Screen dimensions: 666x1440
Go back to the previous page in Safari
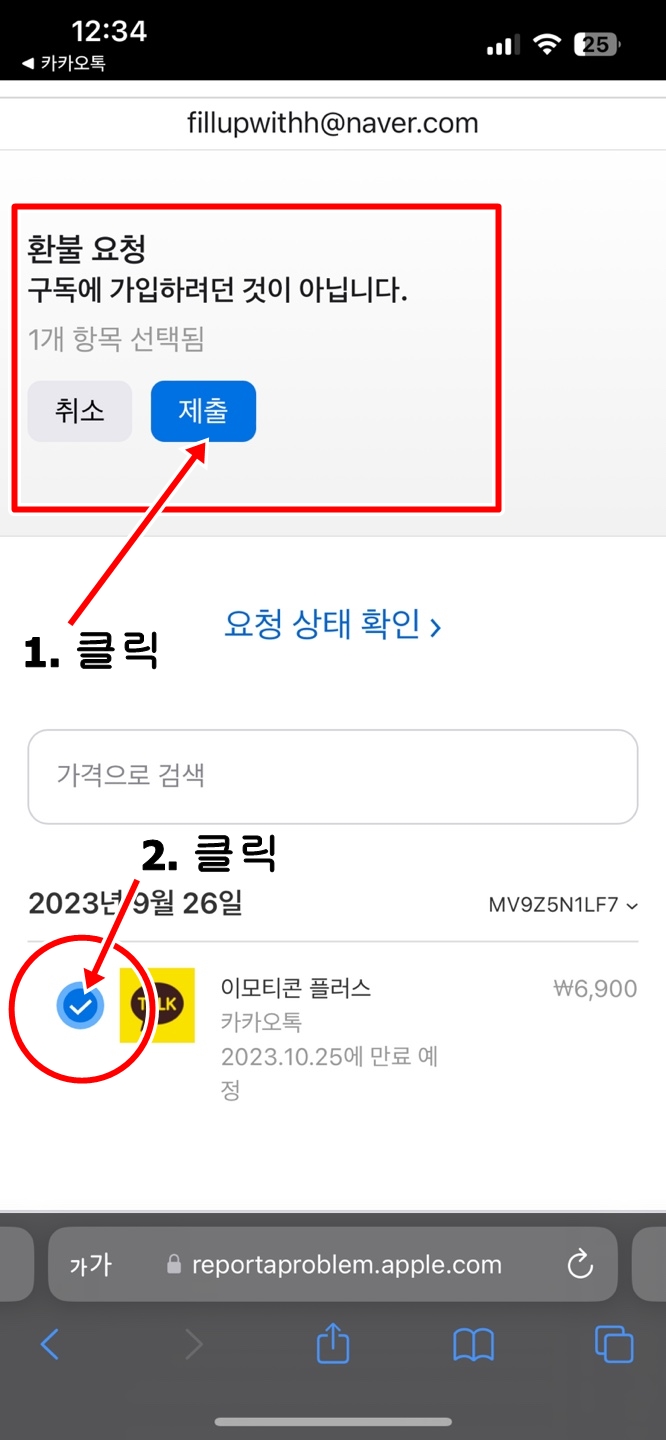click(49, 1344)
